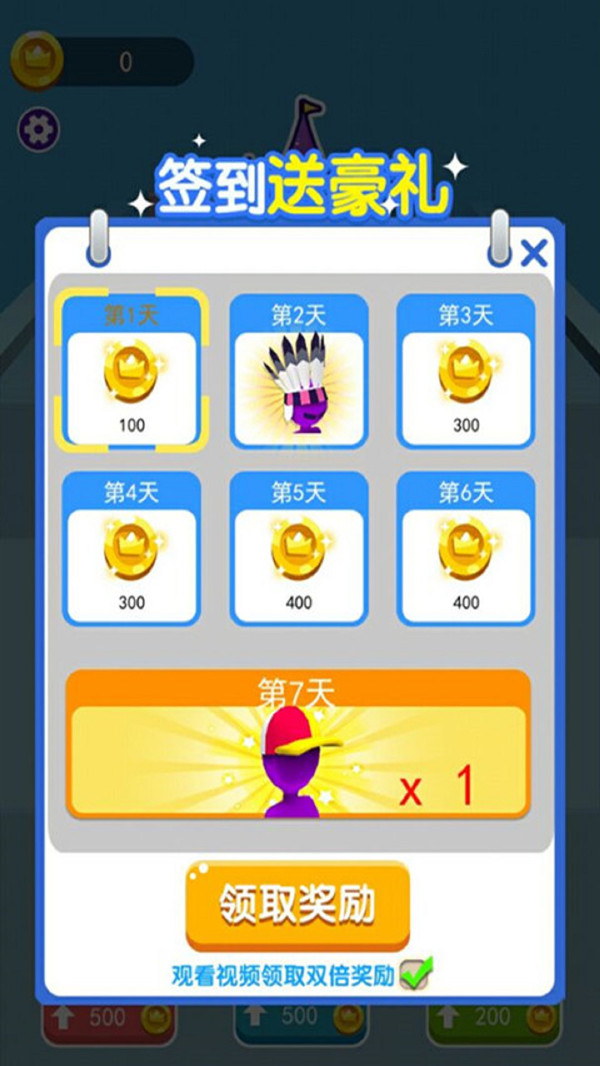Close the sign-in rewards dialog

coord(535,253)
